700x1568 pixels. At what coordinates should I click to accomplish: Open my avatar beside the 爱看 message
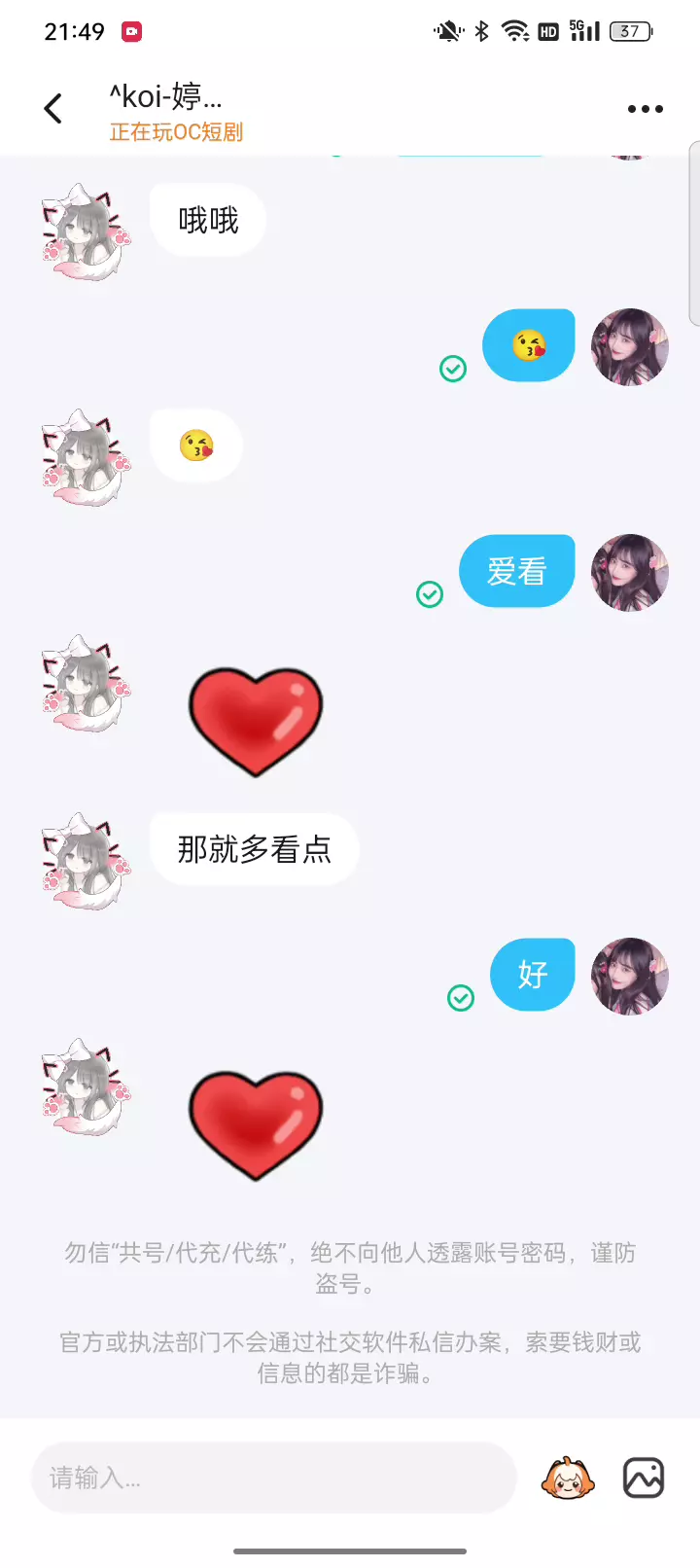click(x=630, y=573)
